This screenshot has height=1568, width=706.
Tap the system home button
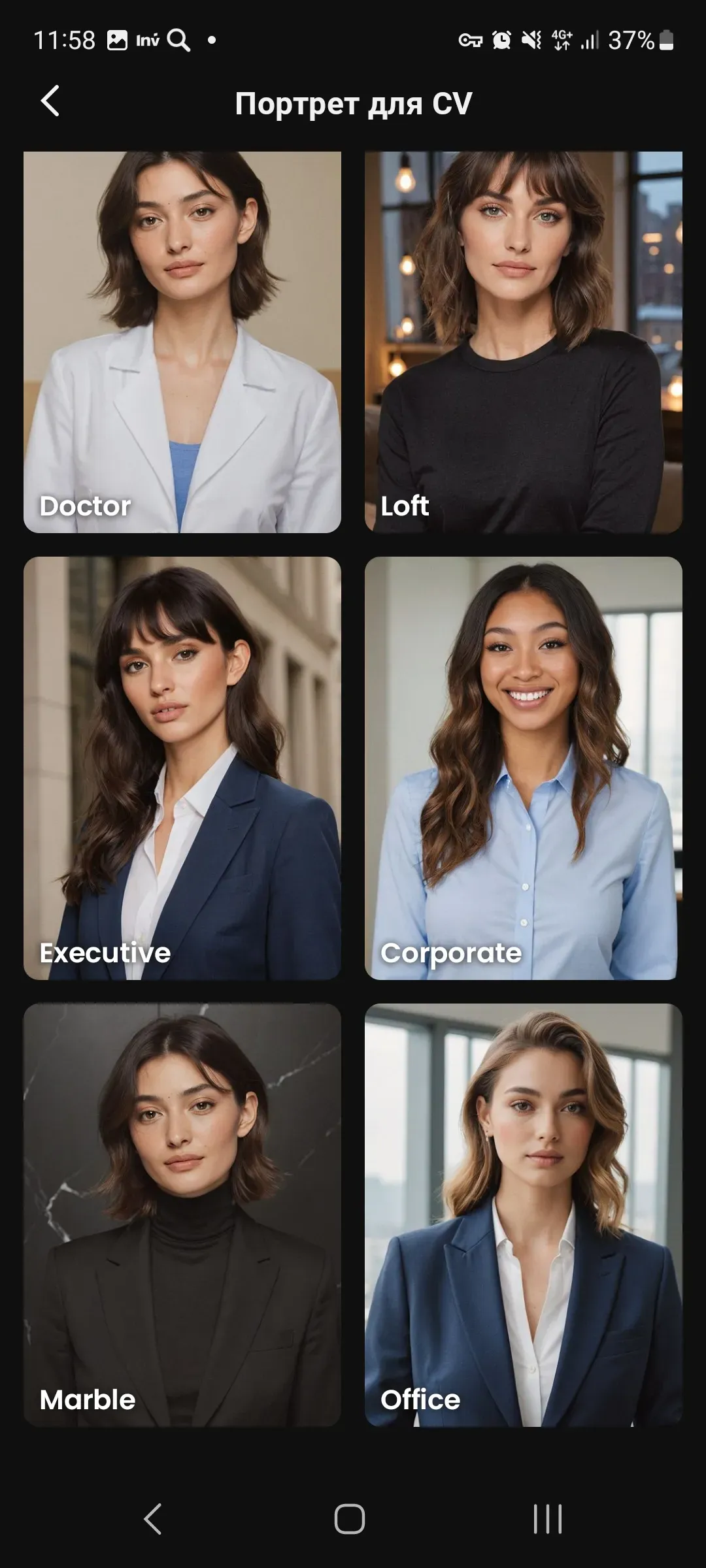point(350,1518)
